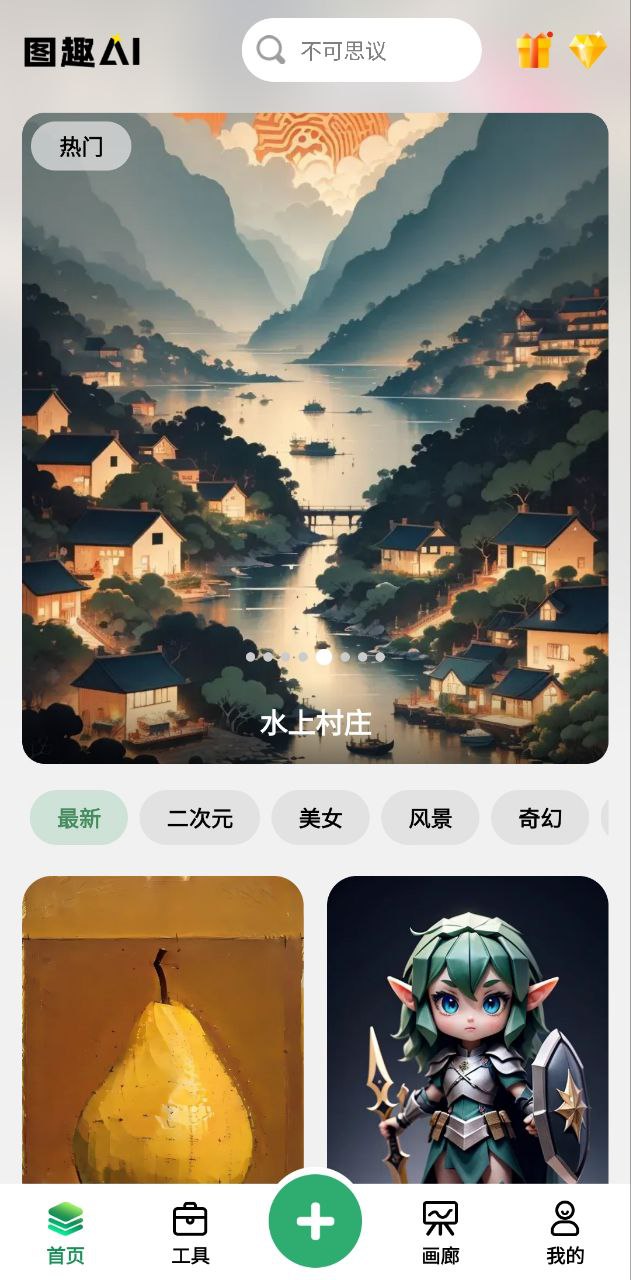This screenshot has height=1280, width=631.
Task: Show 风景 images
Action: pos(430,818)
